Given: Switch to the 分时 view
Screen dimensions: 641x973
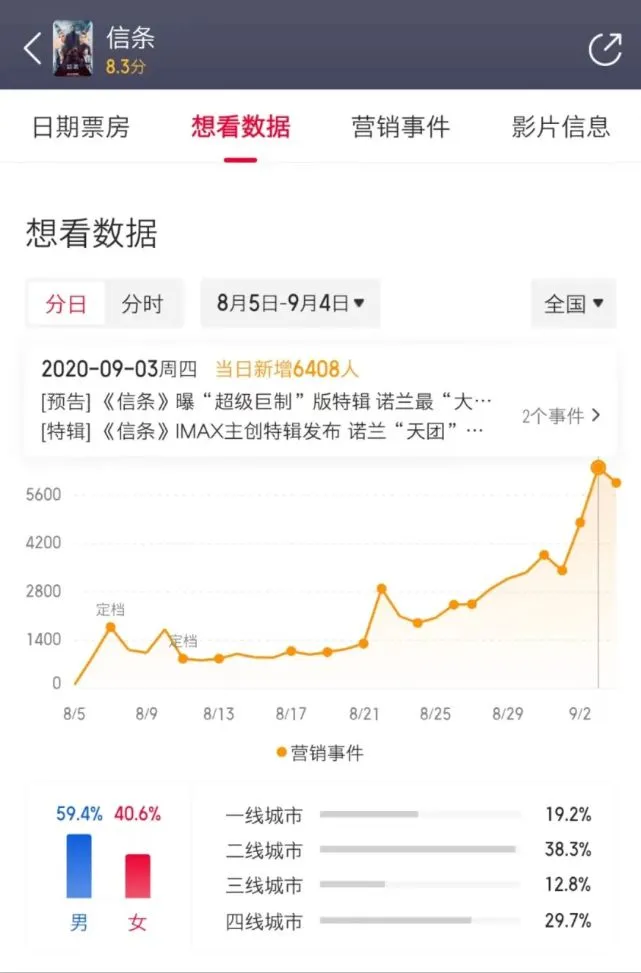Looking at the screenshot, I should click(x=142, y=304).
